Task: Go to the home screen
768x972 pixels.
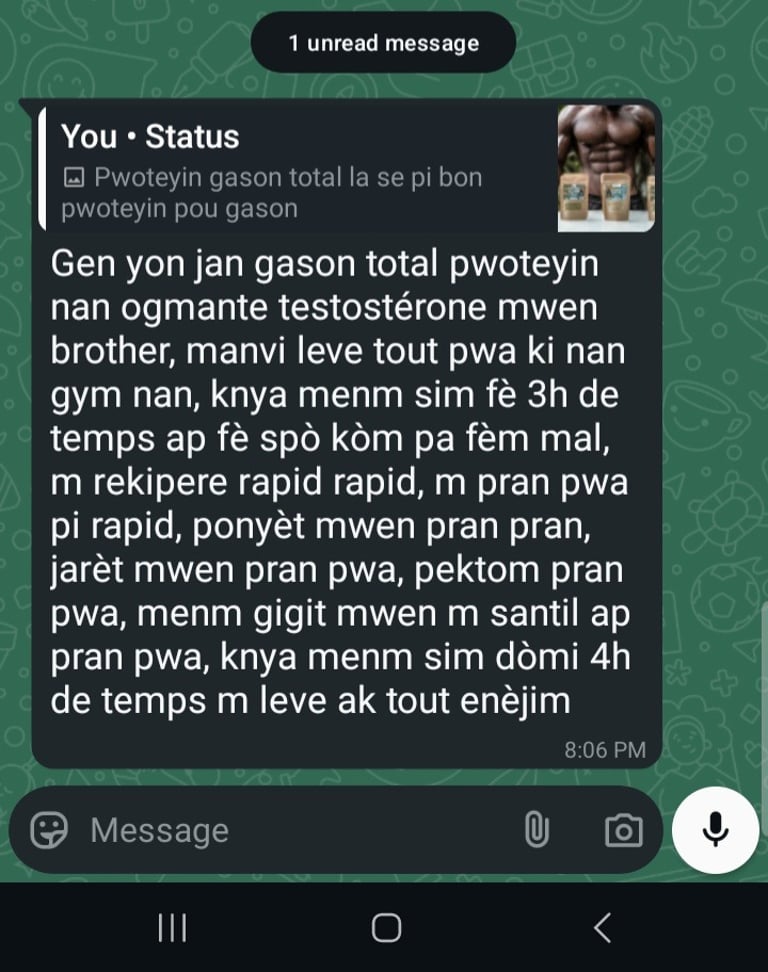Action: coord(386,928)
